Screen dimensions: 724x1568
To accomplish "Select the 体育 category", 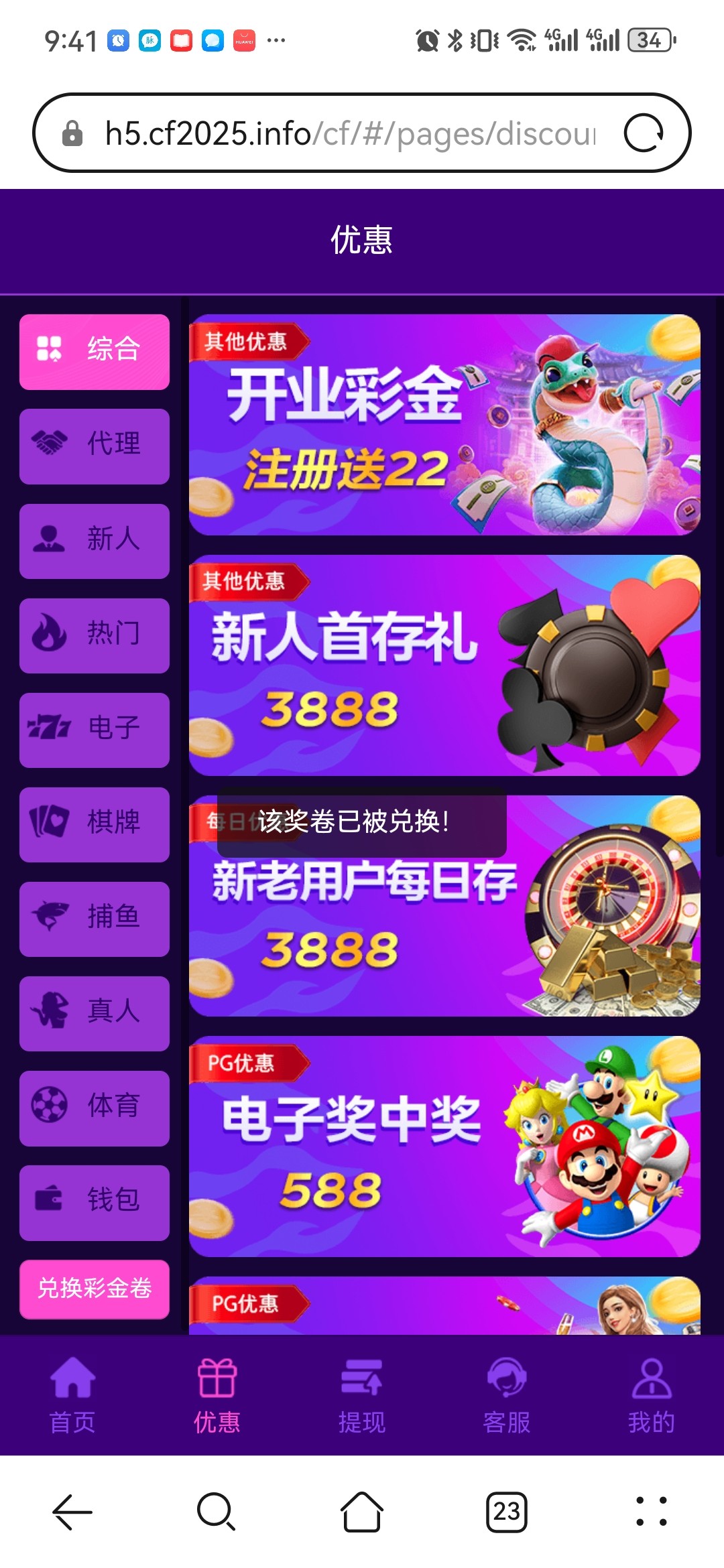I will click(95, 1107).
